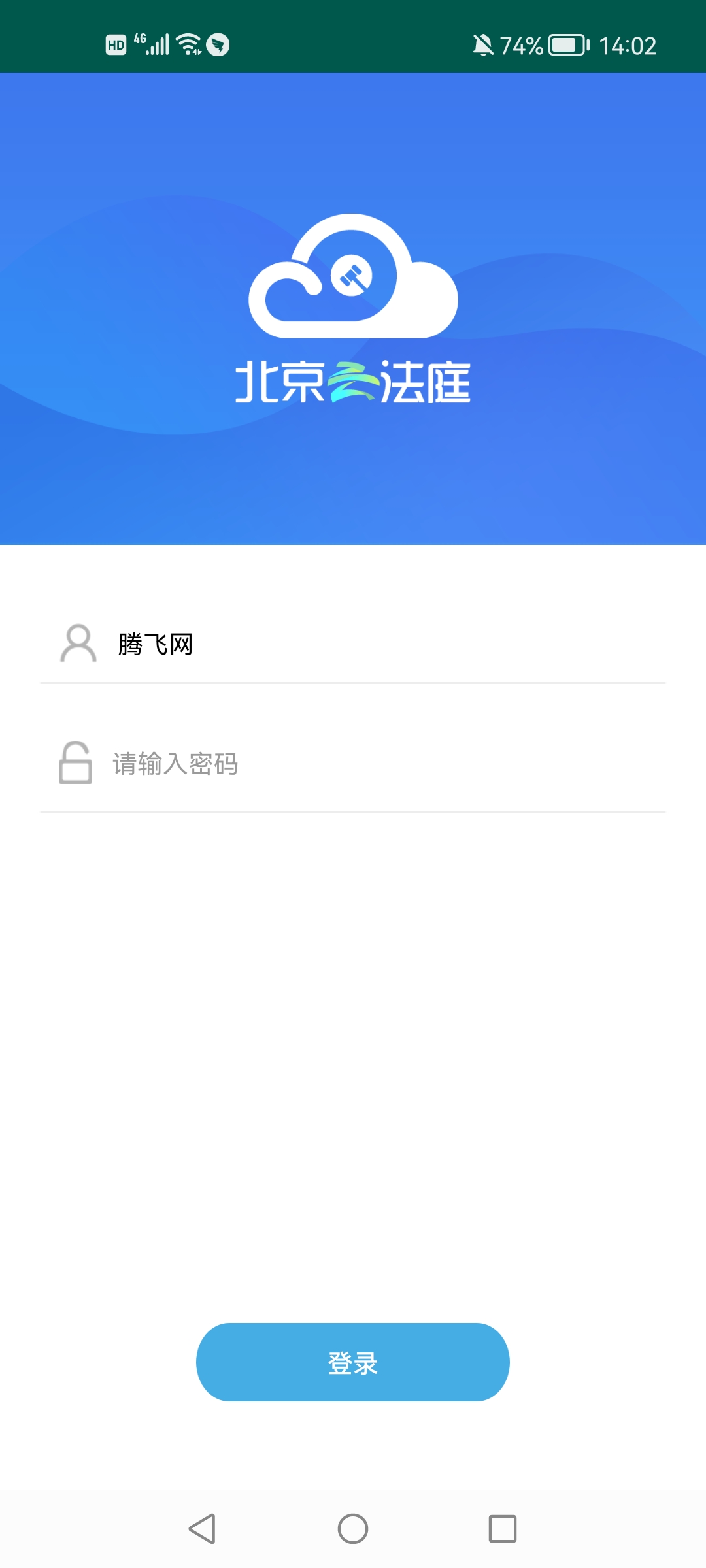Click the 4G network indicator
The width and height of the screenshot is (706, 1568).
click(x=139, y=39)
